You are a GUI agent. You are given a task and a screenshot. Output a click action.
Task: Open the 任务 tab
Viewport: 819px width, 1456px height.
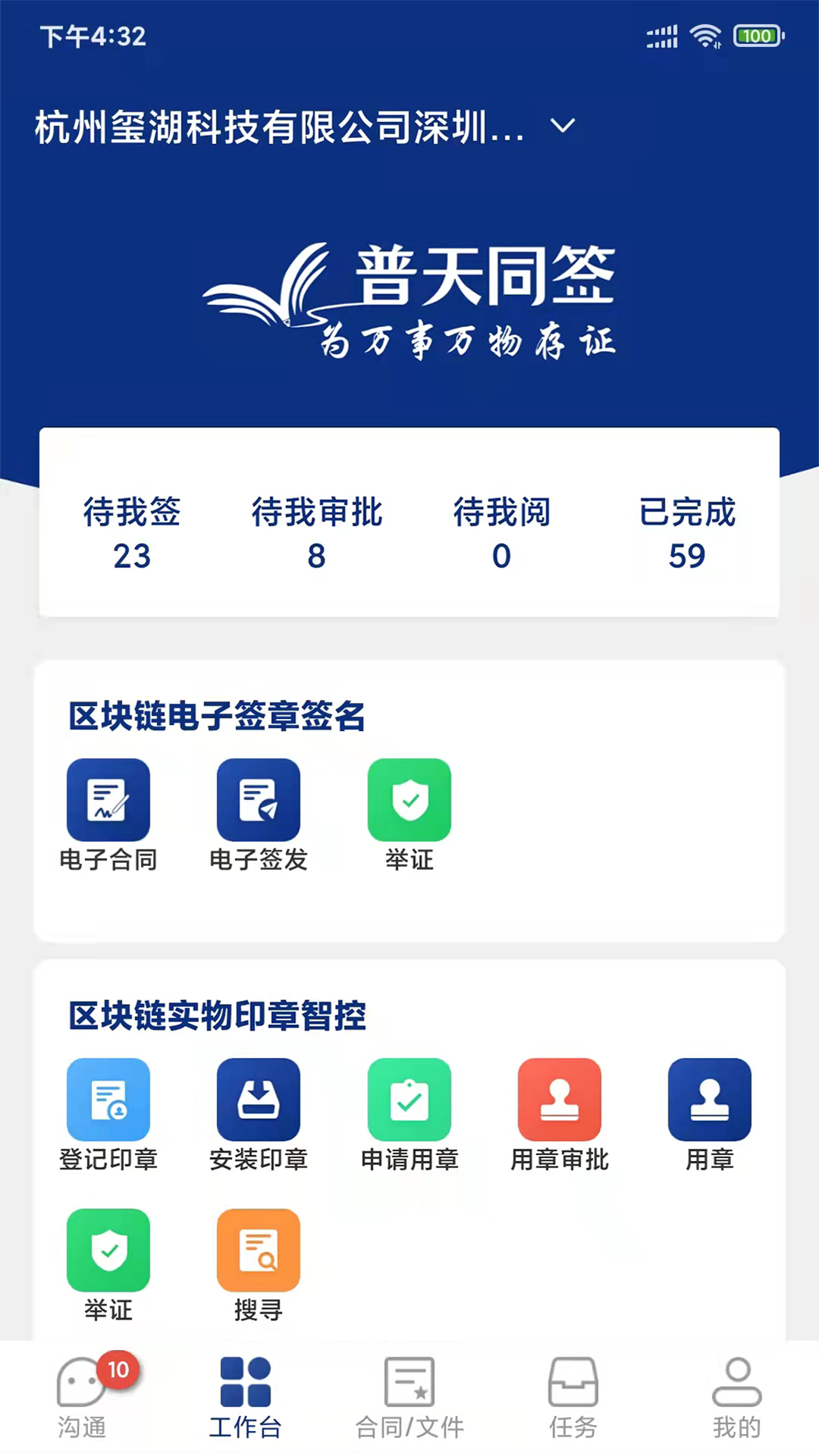[574, 1399]
